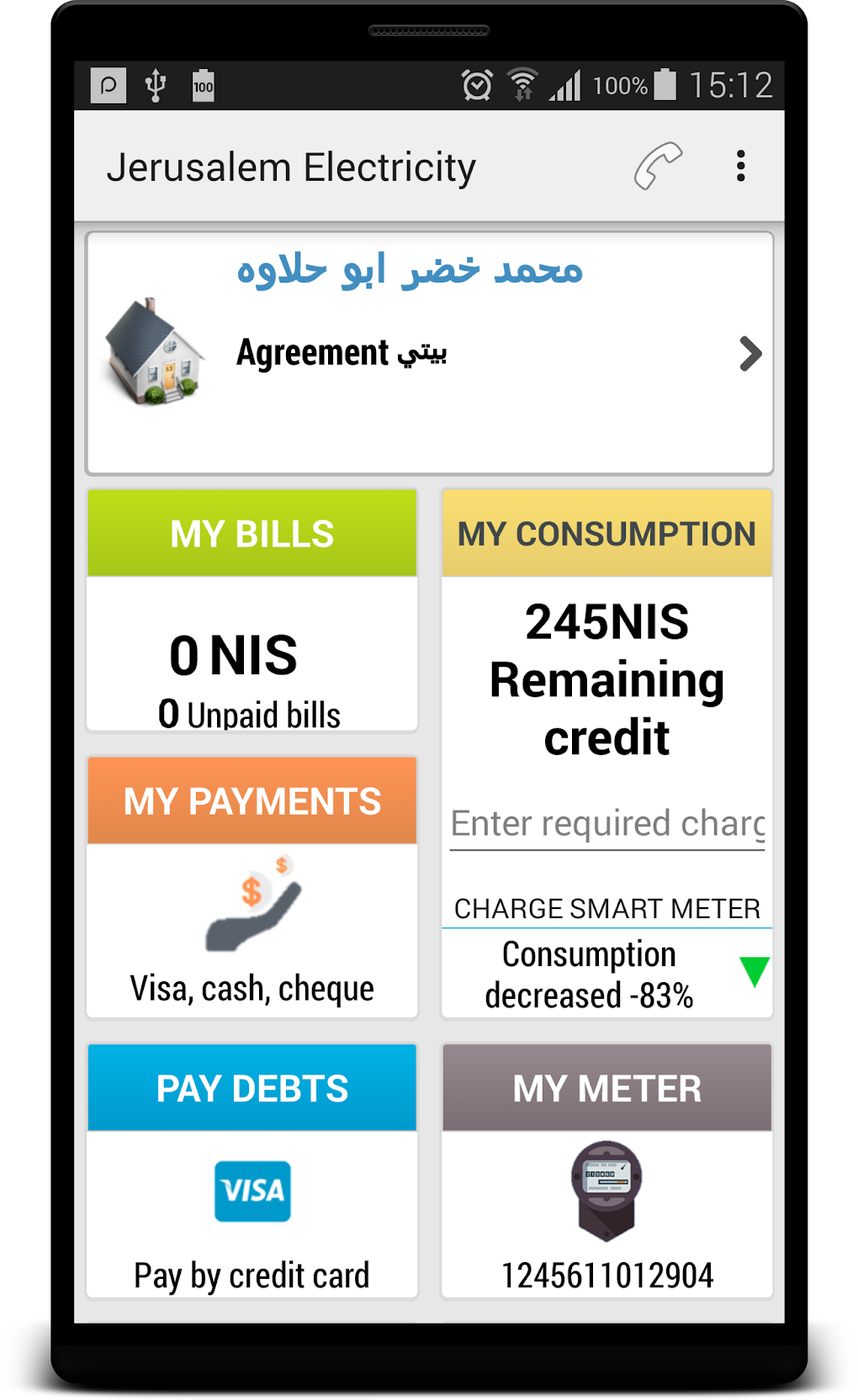Tap Charge Smart Meter button
The width and height of the screenshot is (858, 1400).
(x=606, y=909)
